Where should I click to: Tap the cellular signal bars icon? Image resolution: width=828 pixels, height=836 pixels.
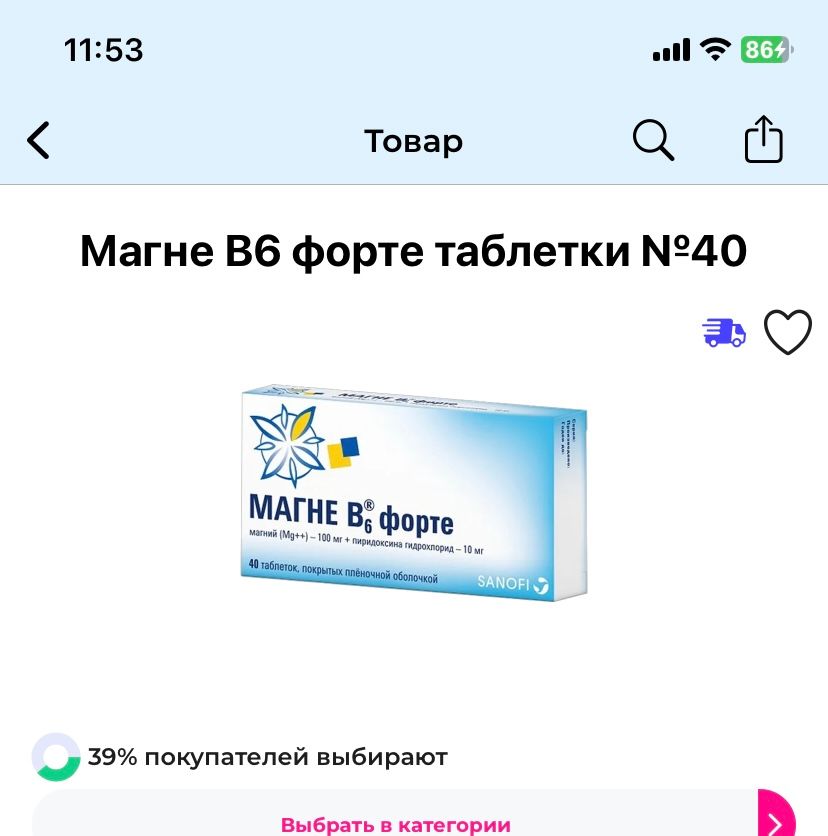[x=670, y=49]
